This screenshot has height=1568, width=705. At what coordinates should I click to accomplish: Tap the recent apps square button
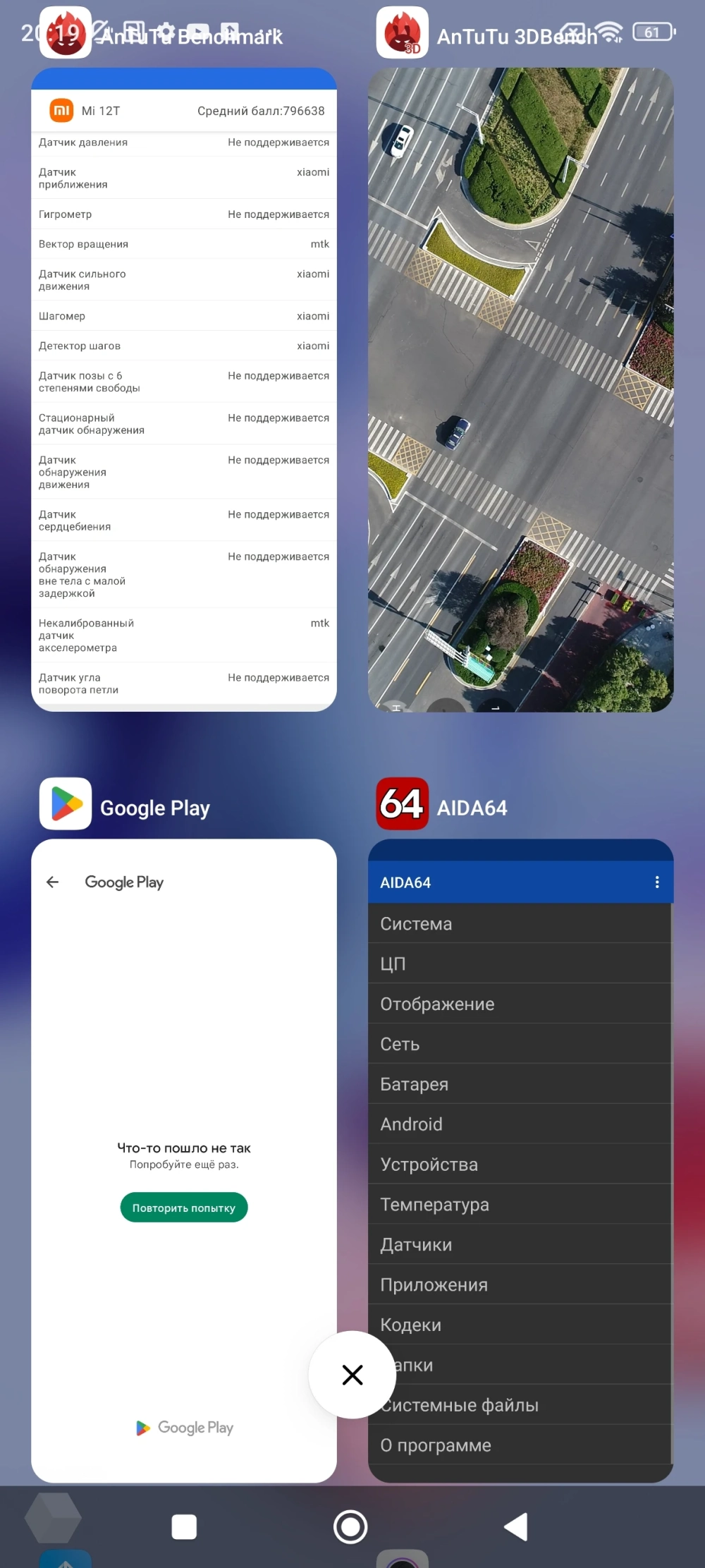coord(184,1527)
